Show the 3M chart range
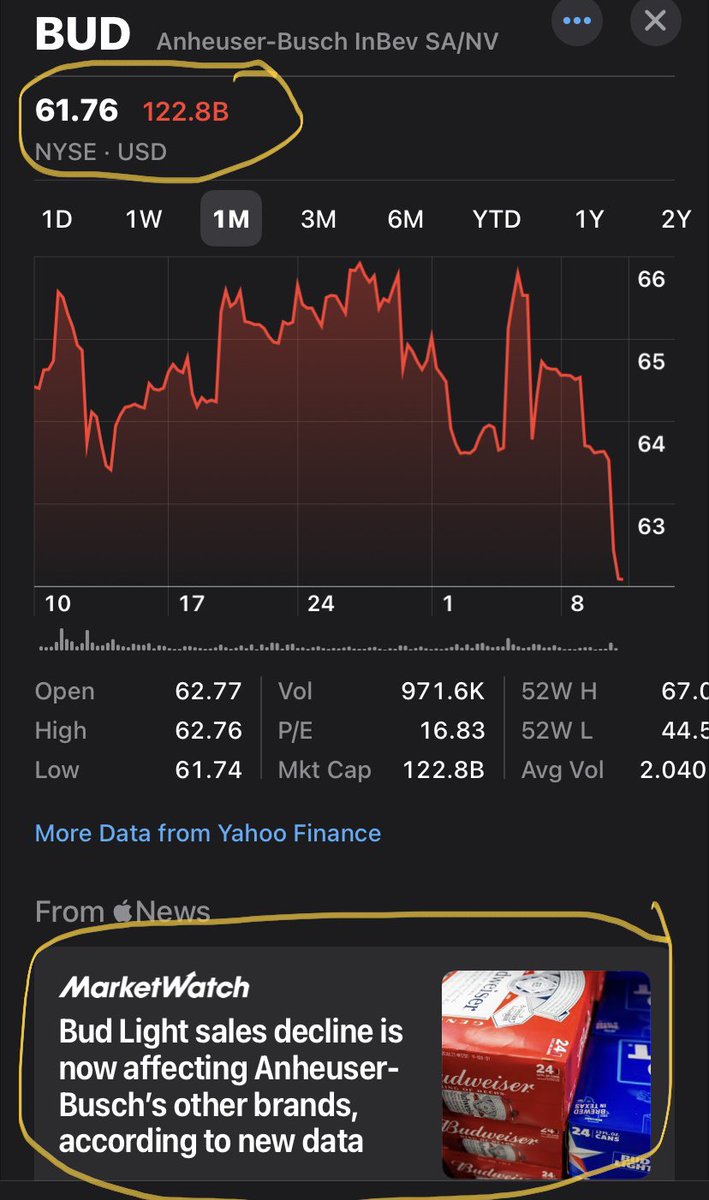 click(318, 219)
